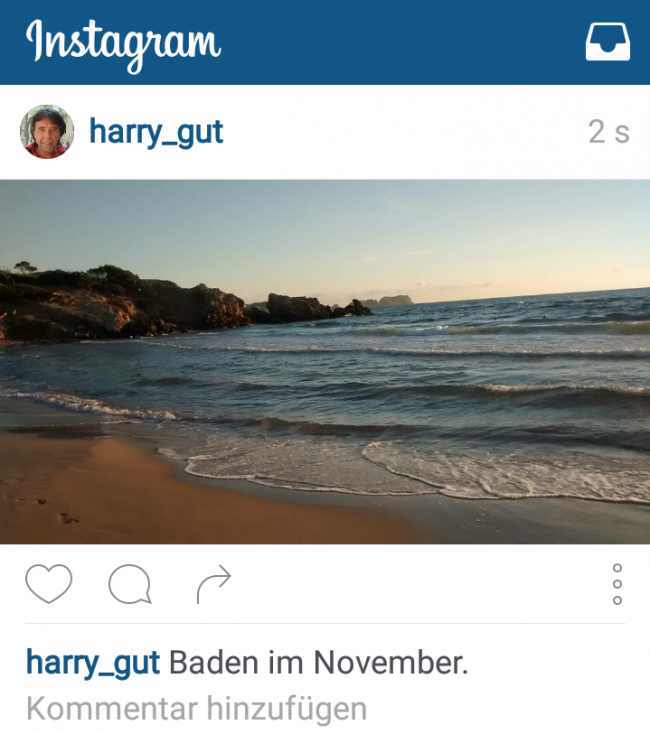The width and height of the screenshot is (650, 734).
Task: Share the post via arrow icon
Action: pyautogui.click(x=213, y=584)
